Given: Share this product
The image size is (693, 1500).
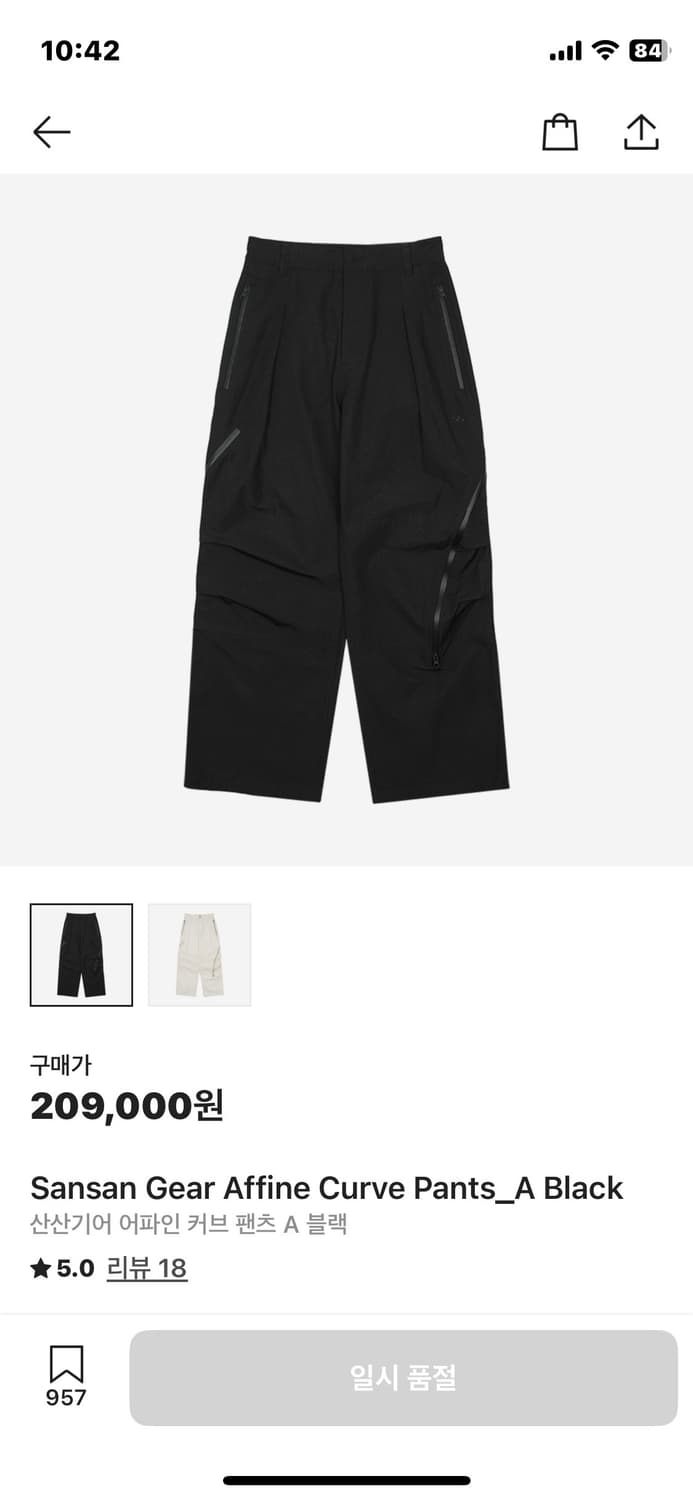Looking at the screenshot, I should (641, 132).
